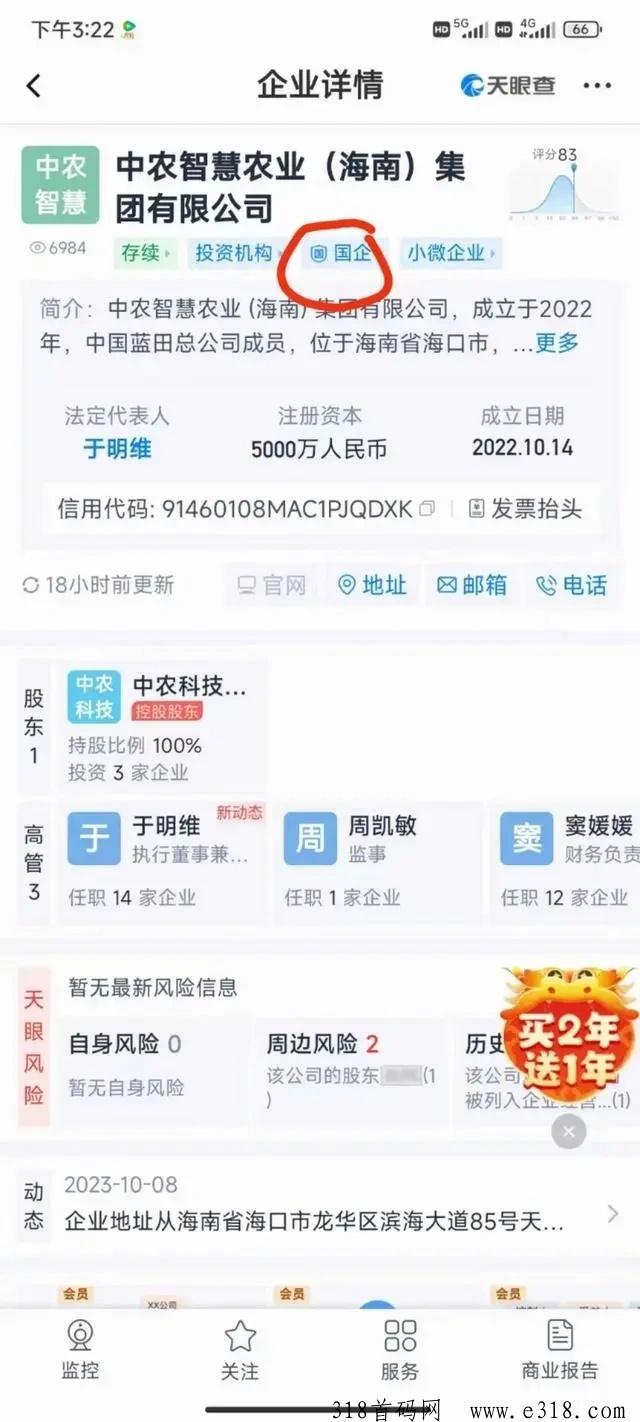Tap the 国企 tag chip
The image size is (640, 1422).
click(x=341, y=253)
